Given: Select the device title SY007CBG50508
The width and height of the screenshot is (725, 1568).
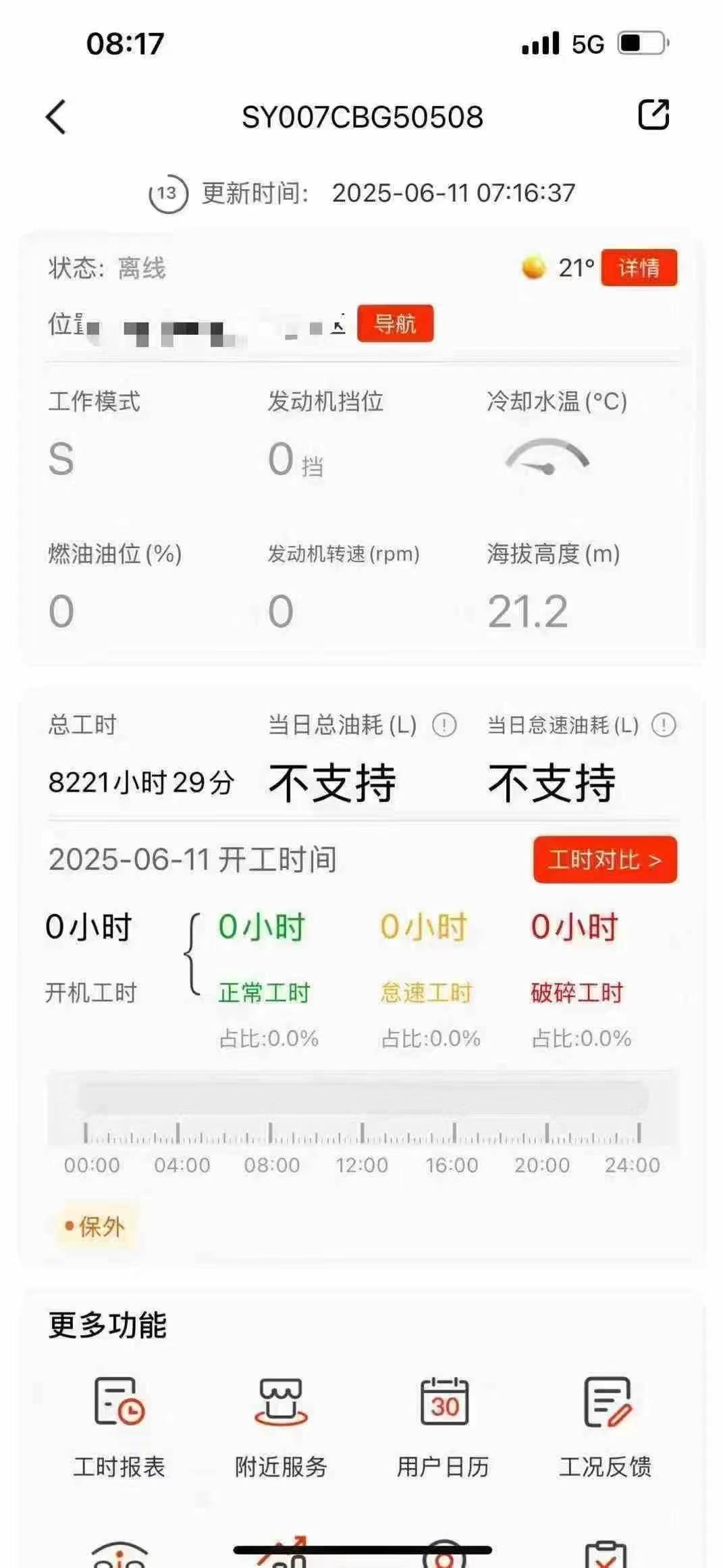Looking at the screenshot, I should tap(362, 115).
